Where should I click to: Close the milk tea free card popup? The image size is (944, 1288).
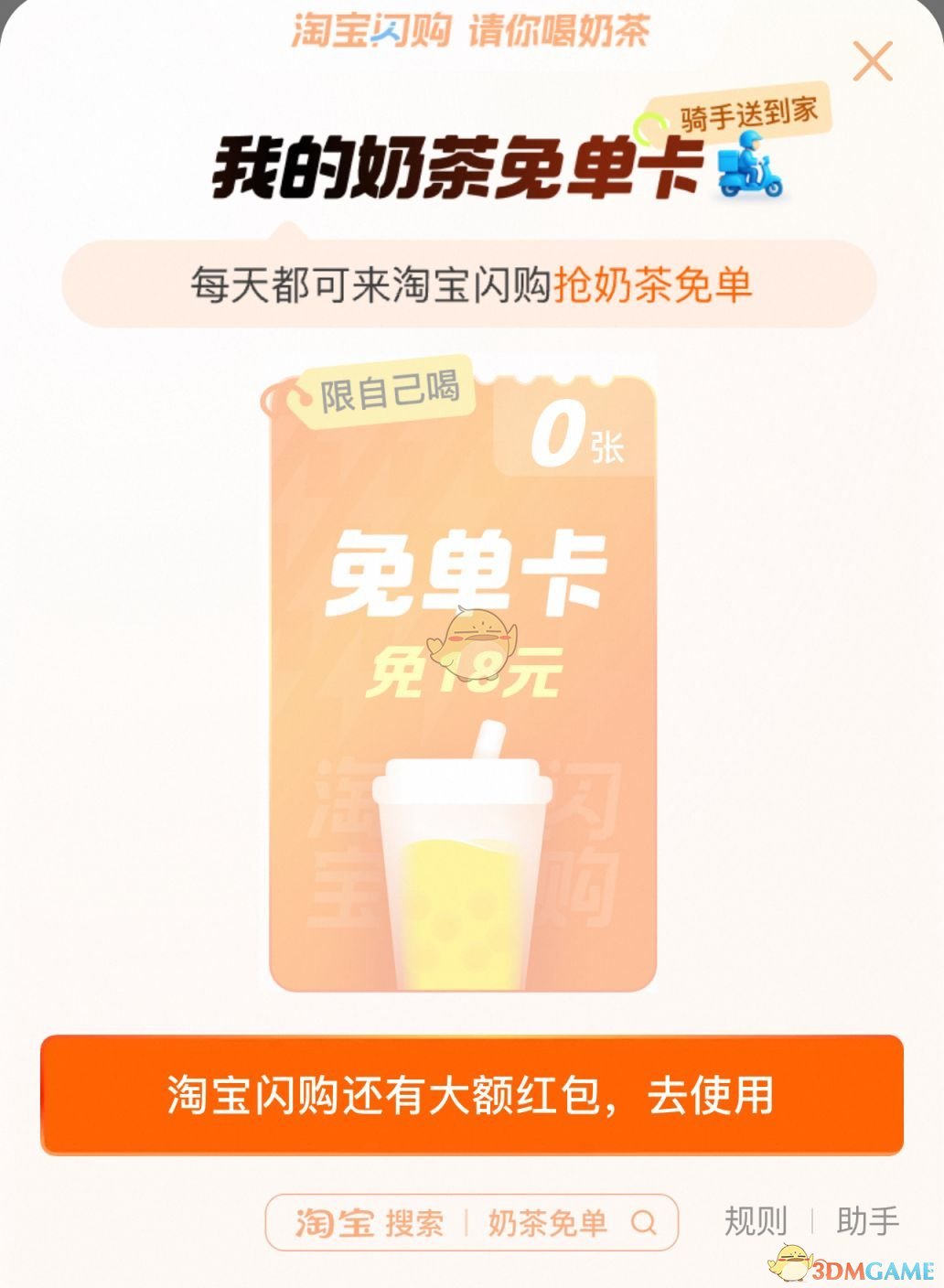tap(872, 62)
